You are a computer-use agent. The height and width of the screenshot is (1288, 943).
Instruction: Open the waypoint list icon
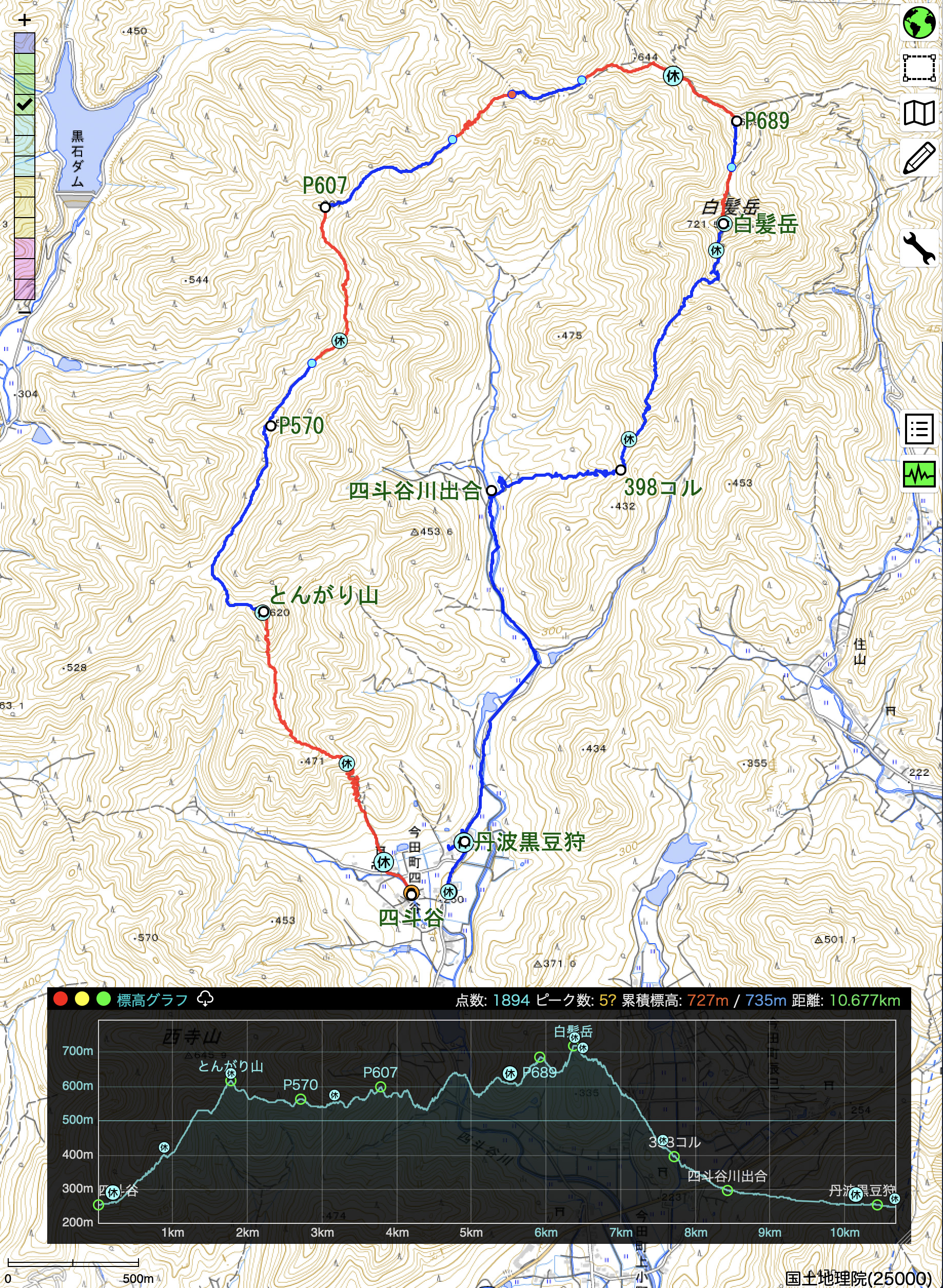point(919,429)
